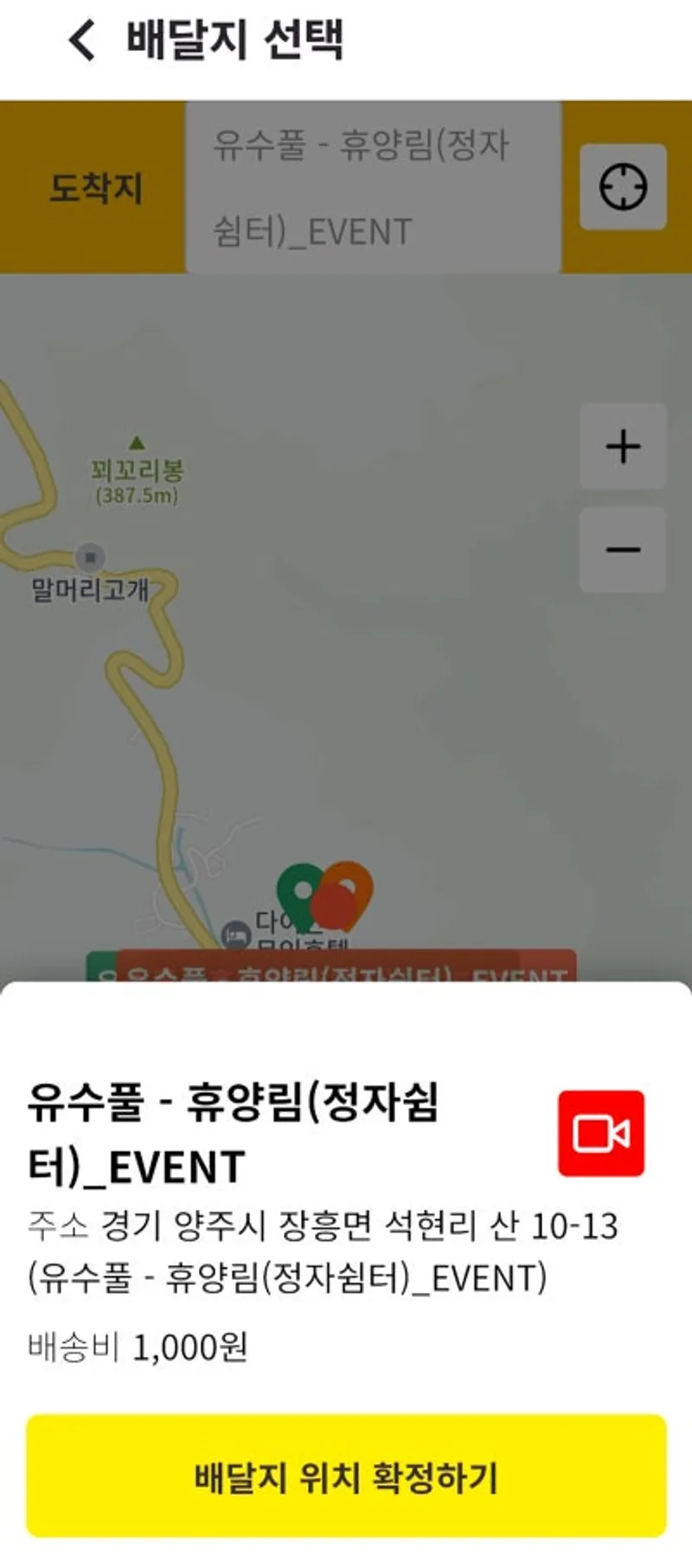
Task: Center map on current location
Action: (623, 187)
